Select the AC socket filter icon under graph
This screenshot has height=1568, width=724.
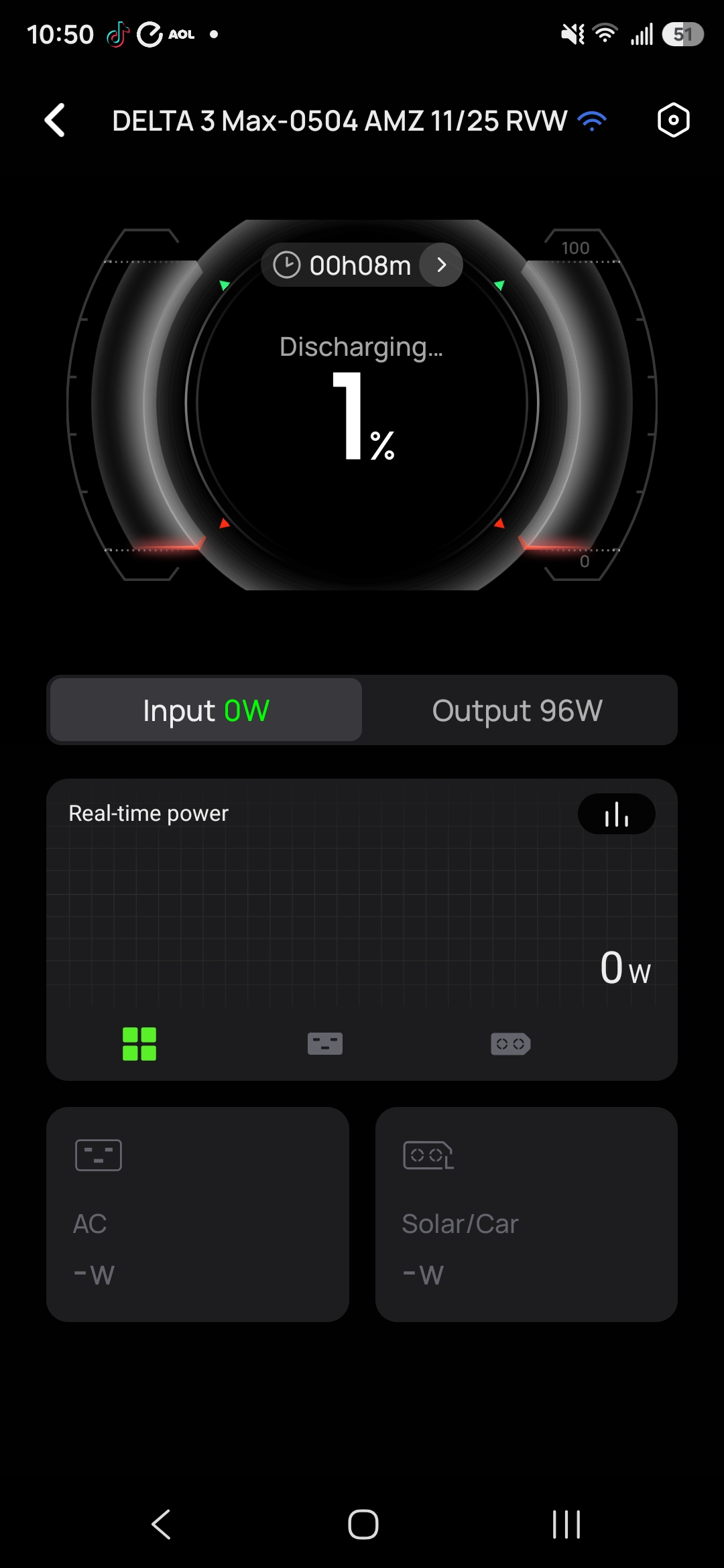coord(325,1044)
